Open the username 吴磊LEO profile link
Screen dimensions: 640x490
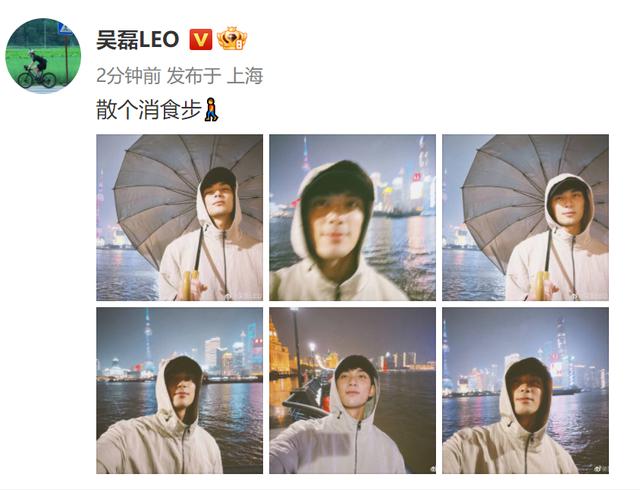point(137,40)
